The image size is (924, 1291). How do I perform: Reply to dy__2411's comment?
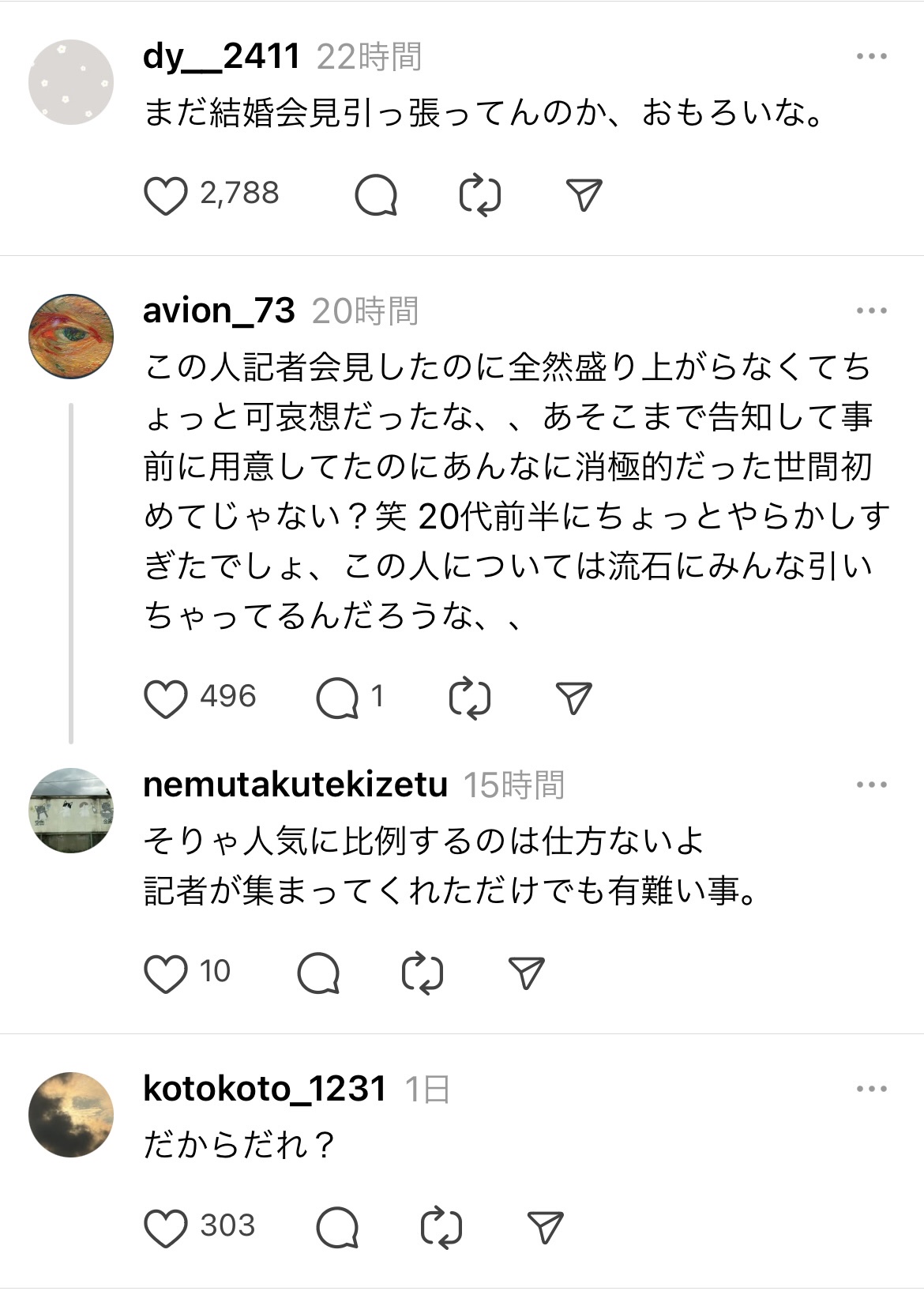tap(375, 195)
